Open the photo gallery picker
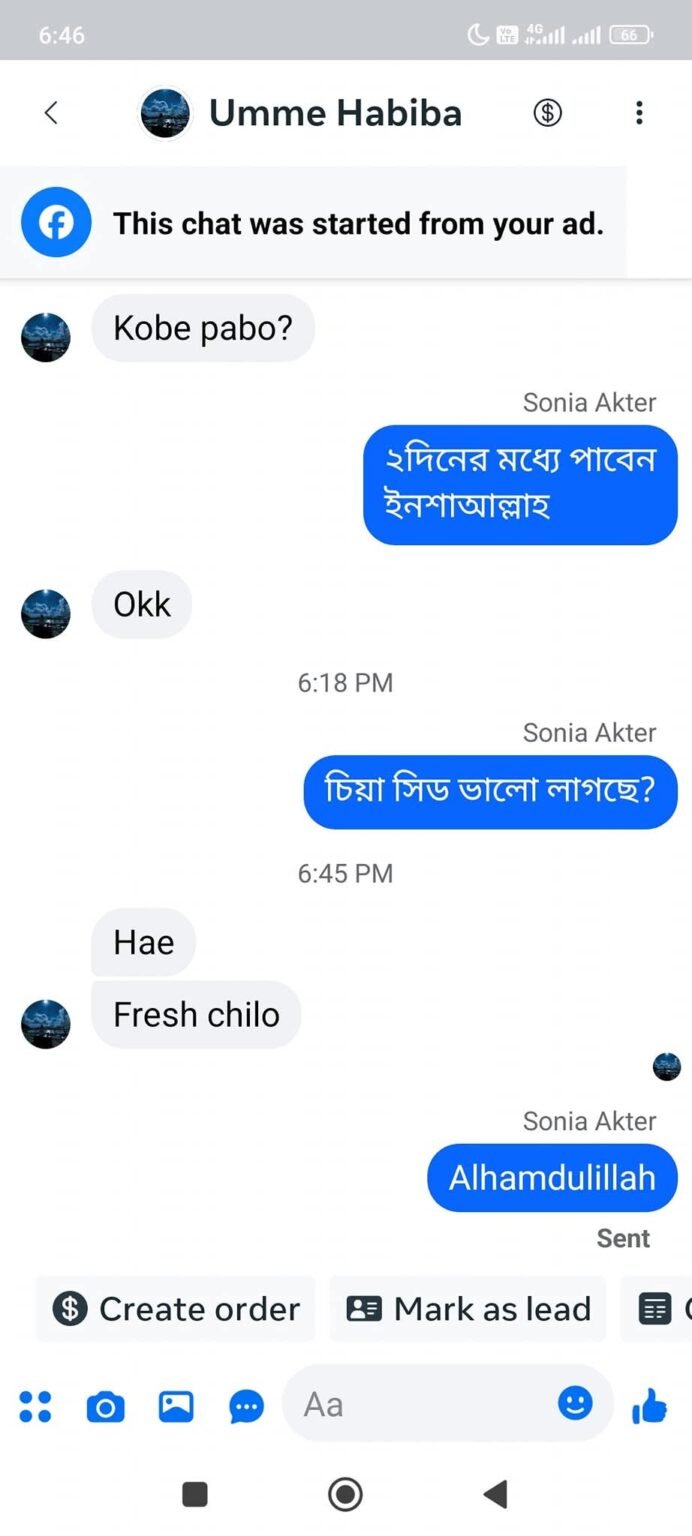Image resolution: width=692 pixels, height=1536 pixels. (x=176, y=1407)
